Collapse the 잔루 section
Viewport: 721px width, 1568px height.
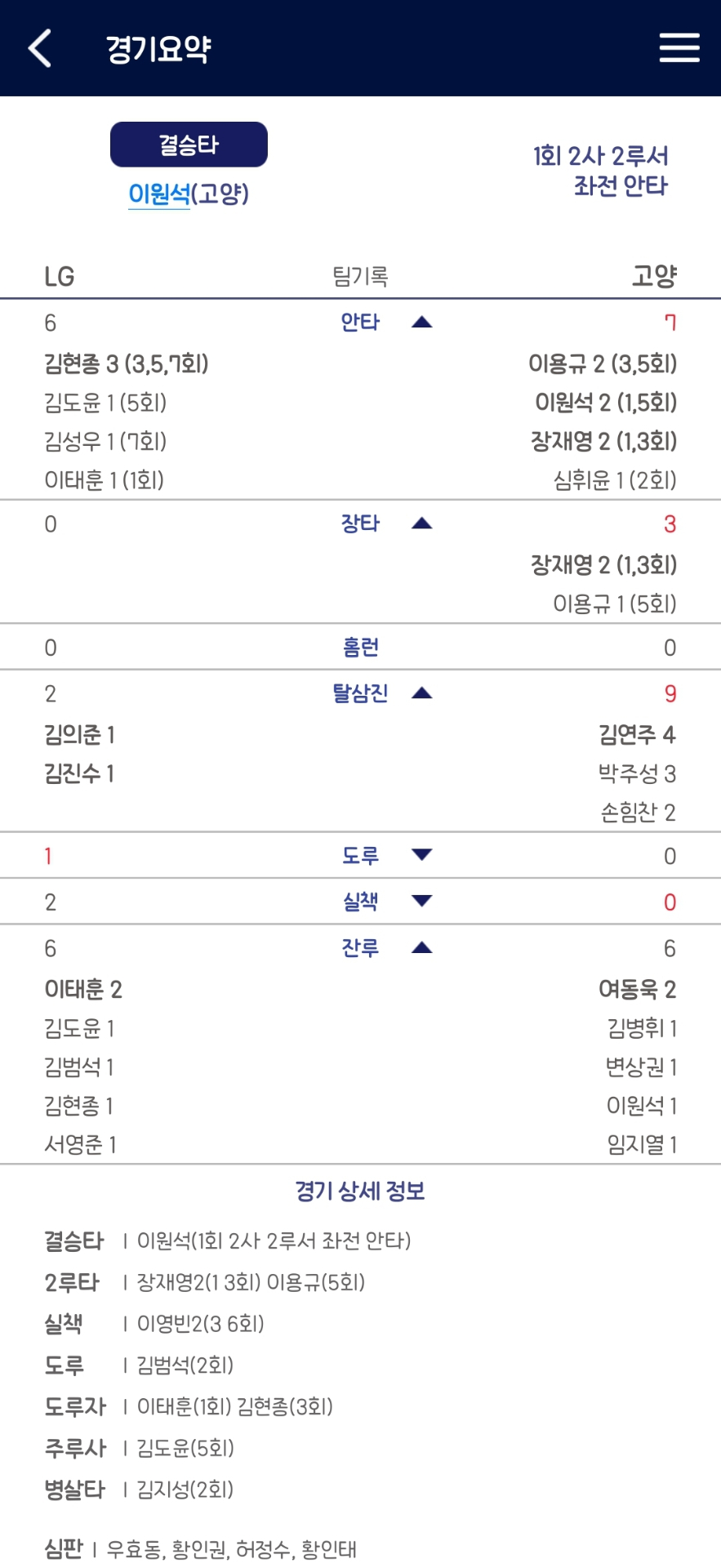coord(421,948)
